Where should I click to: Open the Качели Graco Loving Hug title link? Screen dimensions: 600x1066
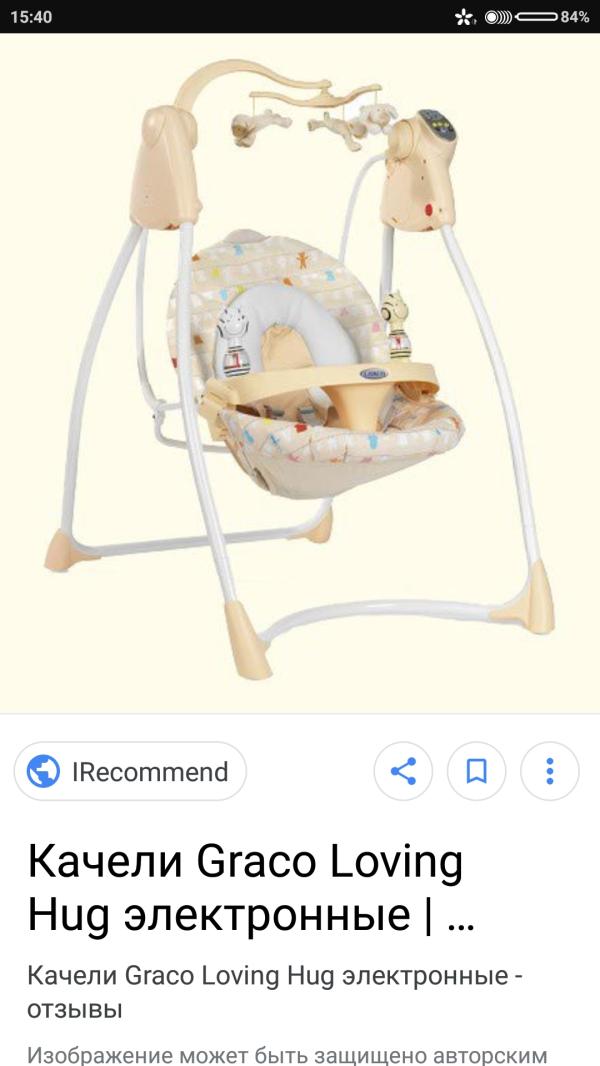tap(251, 889)
